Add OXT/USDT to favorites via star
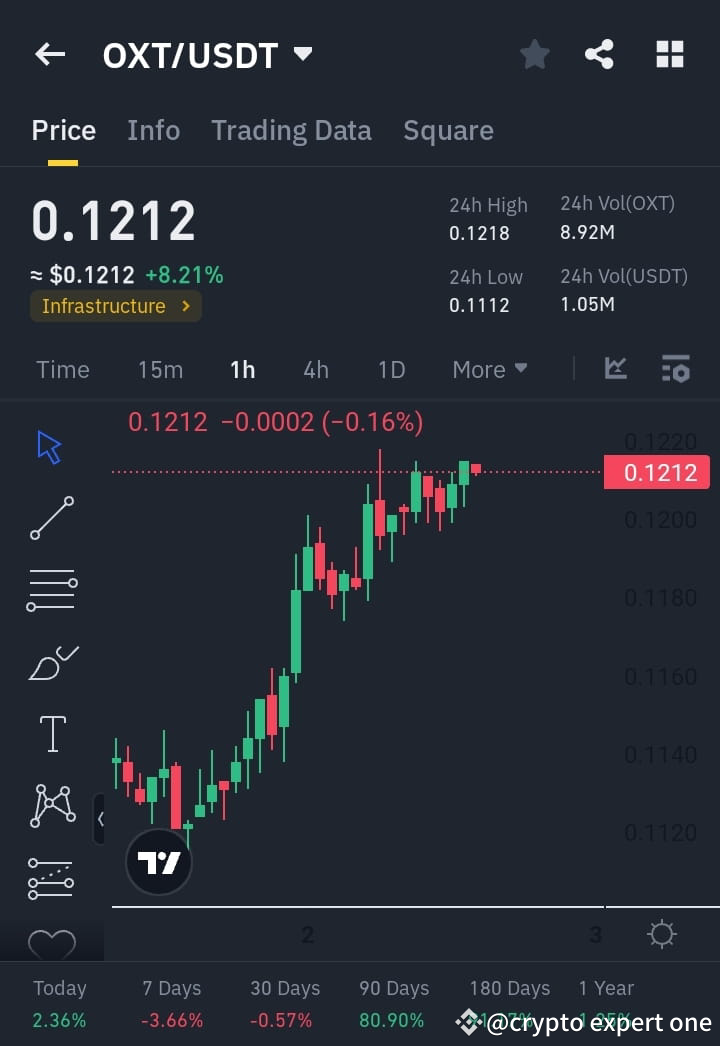 534,55
